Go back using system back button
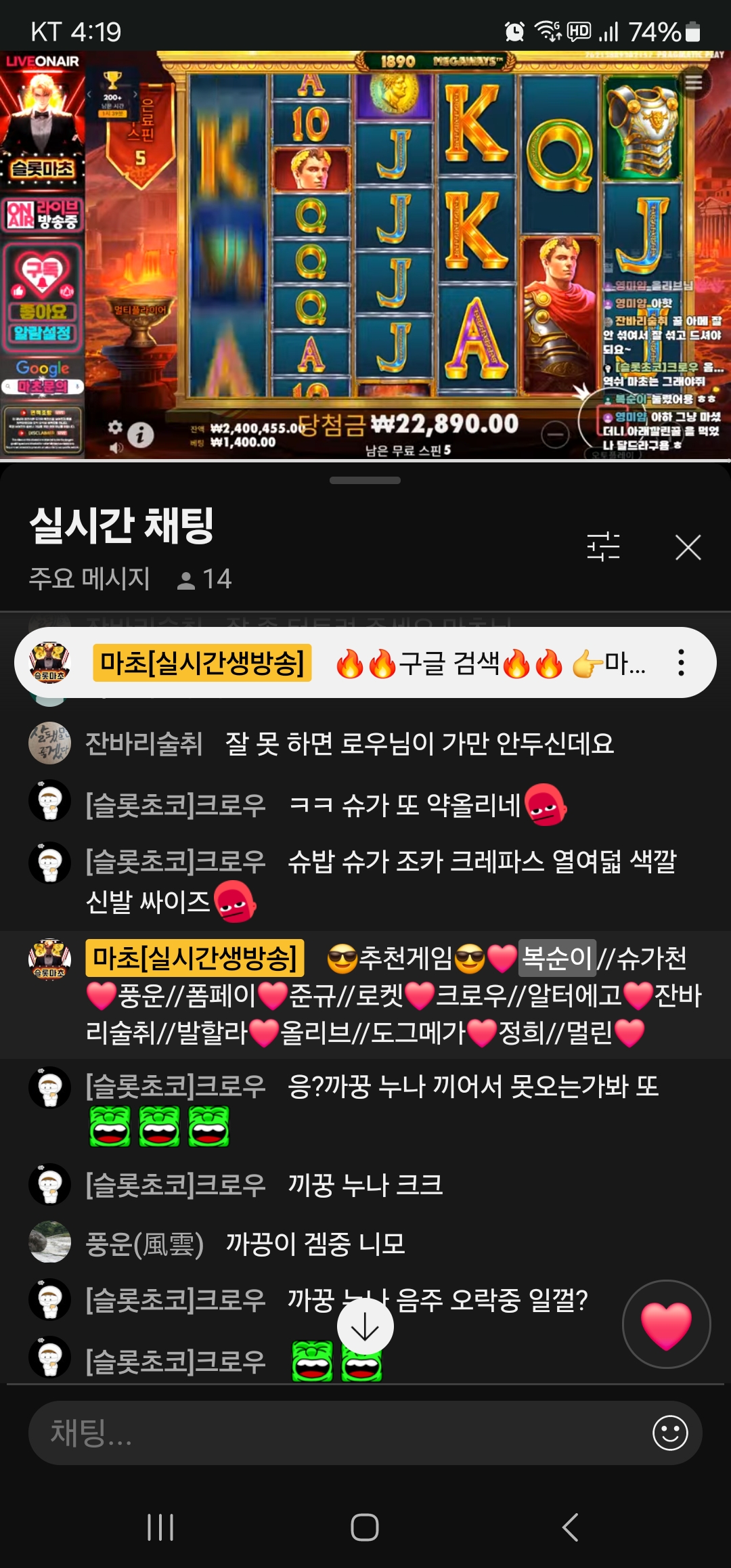The width and height of the screenshot is (731, 1568). point(570,1527)
